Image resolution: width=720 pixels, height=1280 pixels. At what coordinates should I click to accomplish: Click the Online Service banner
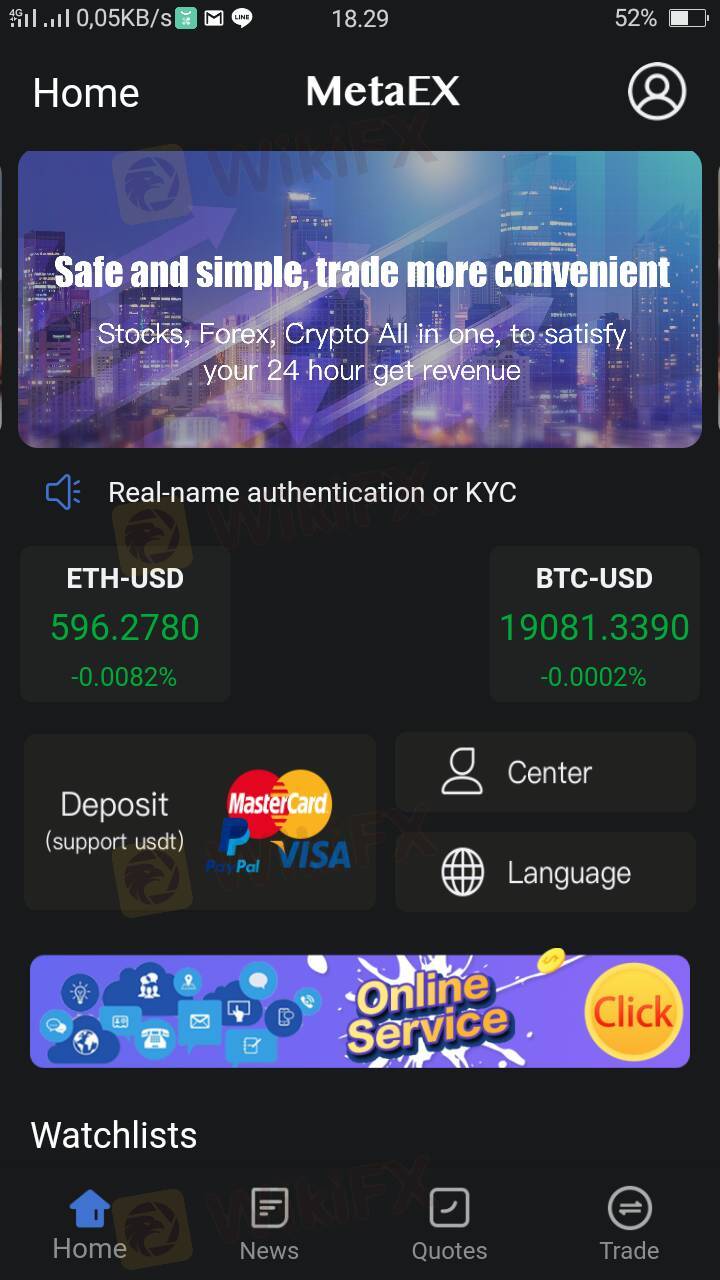(360, 1011)
